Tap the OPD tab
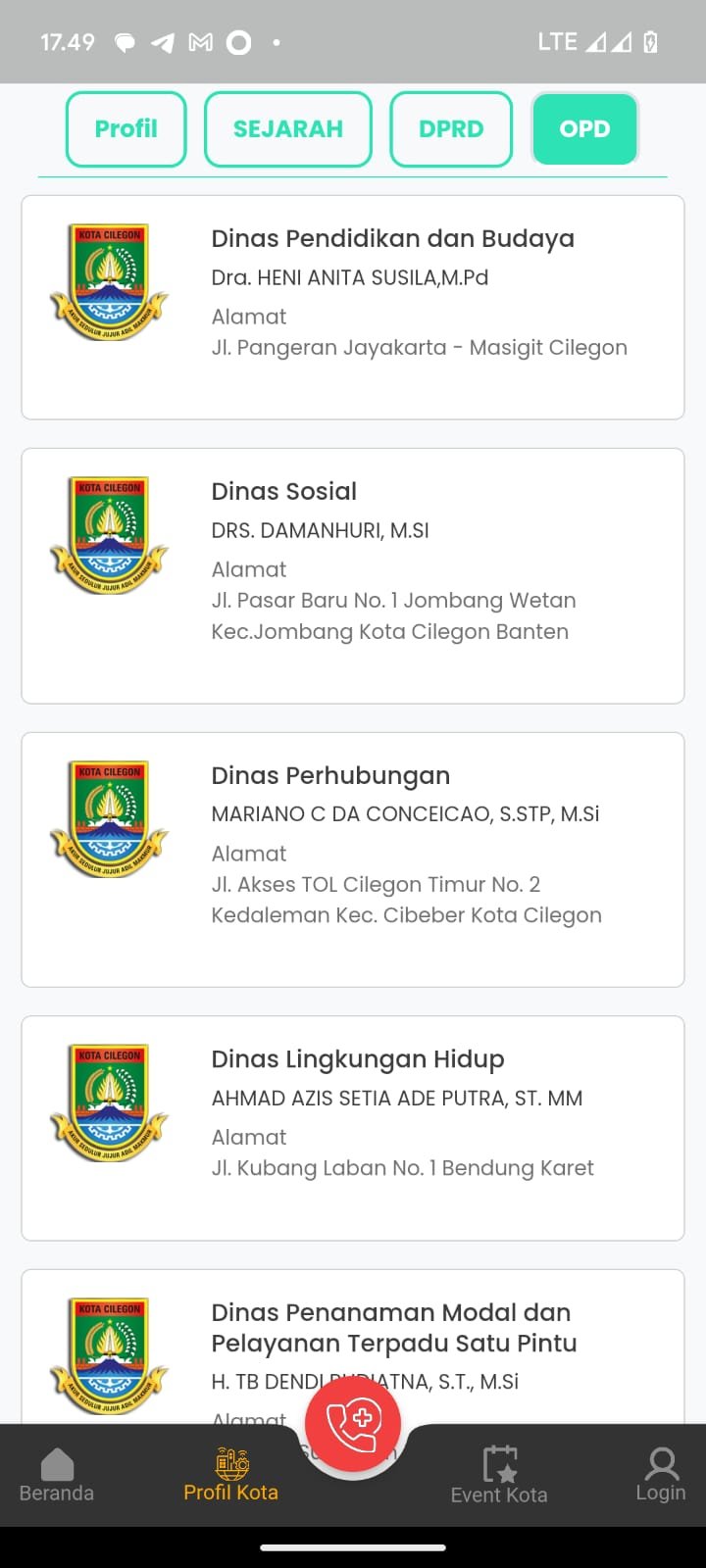This screenshot has height=1568, width=706. (584, 129)
